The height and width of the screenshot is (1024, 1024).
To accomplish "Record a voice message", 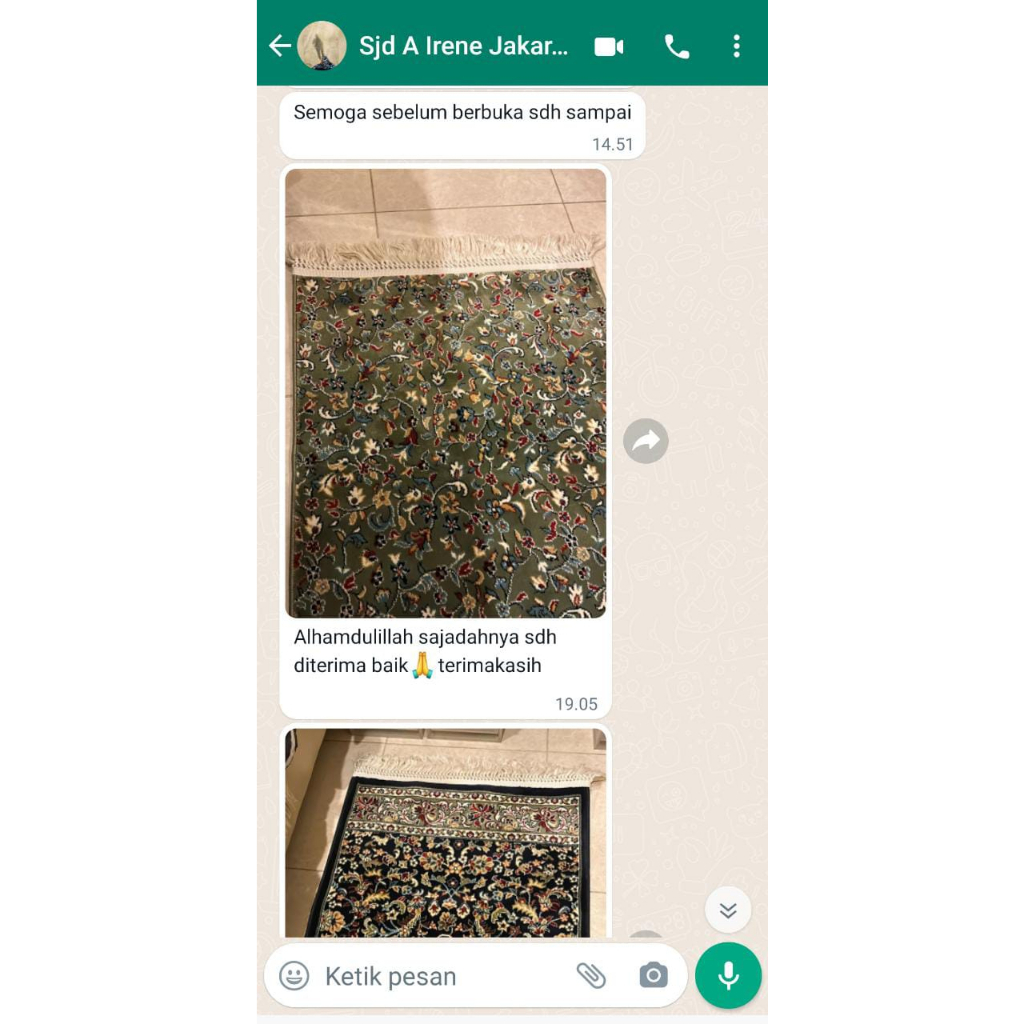I will click(x=728, y=976).
